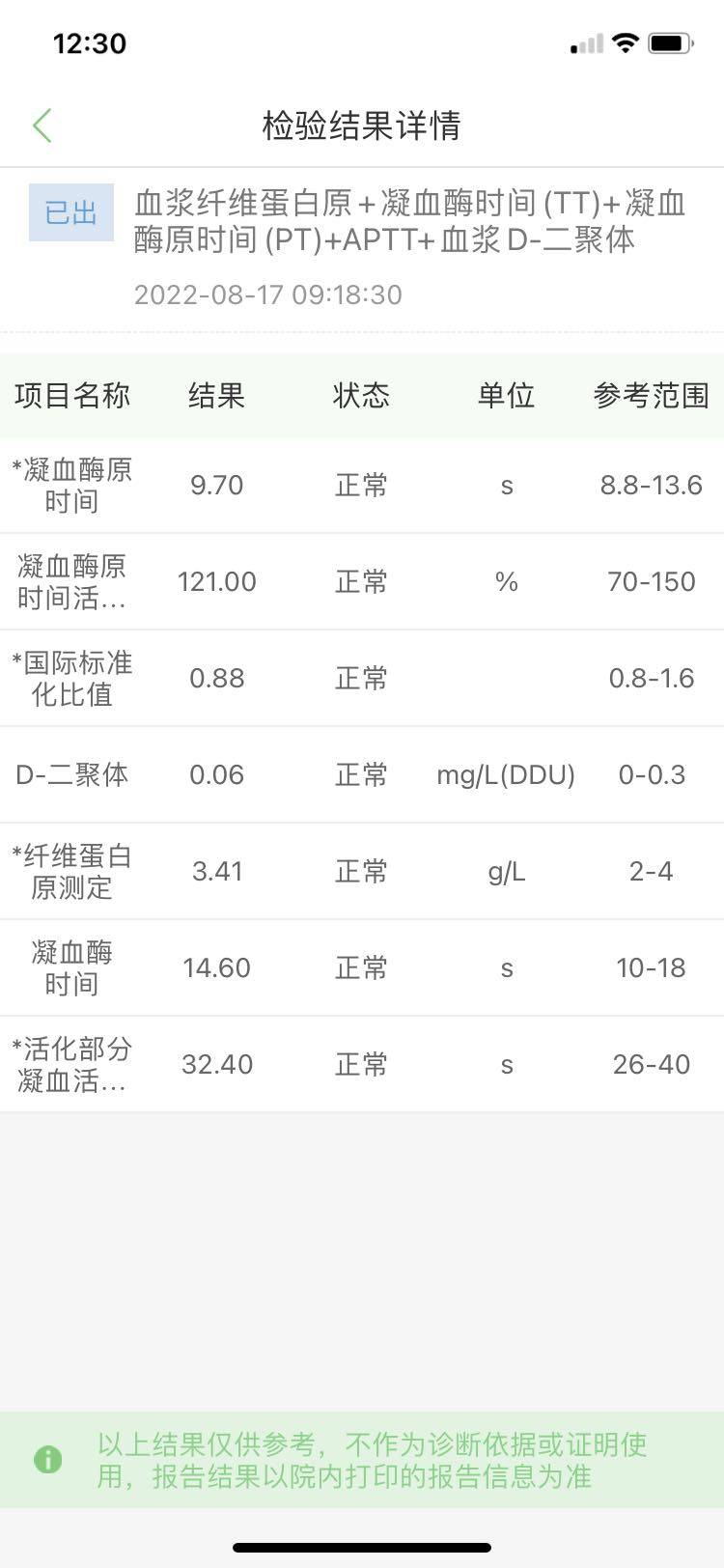Go back from the 检验结果详情 page
Screen dimensions: 724x1568
pyautogui.click(x=42, y=126)
